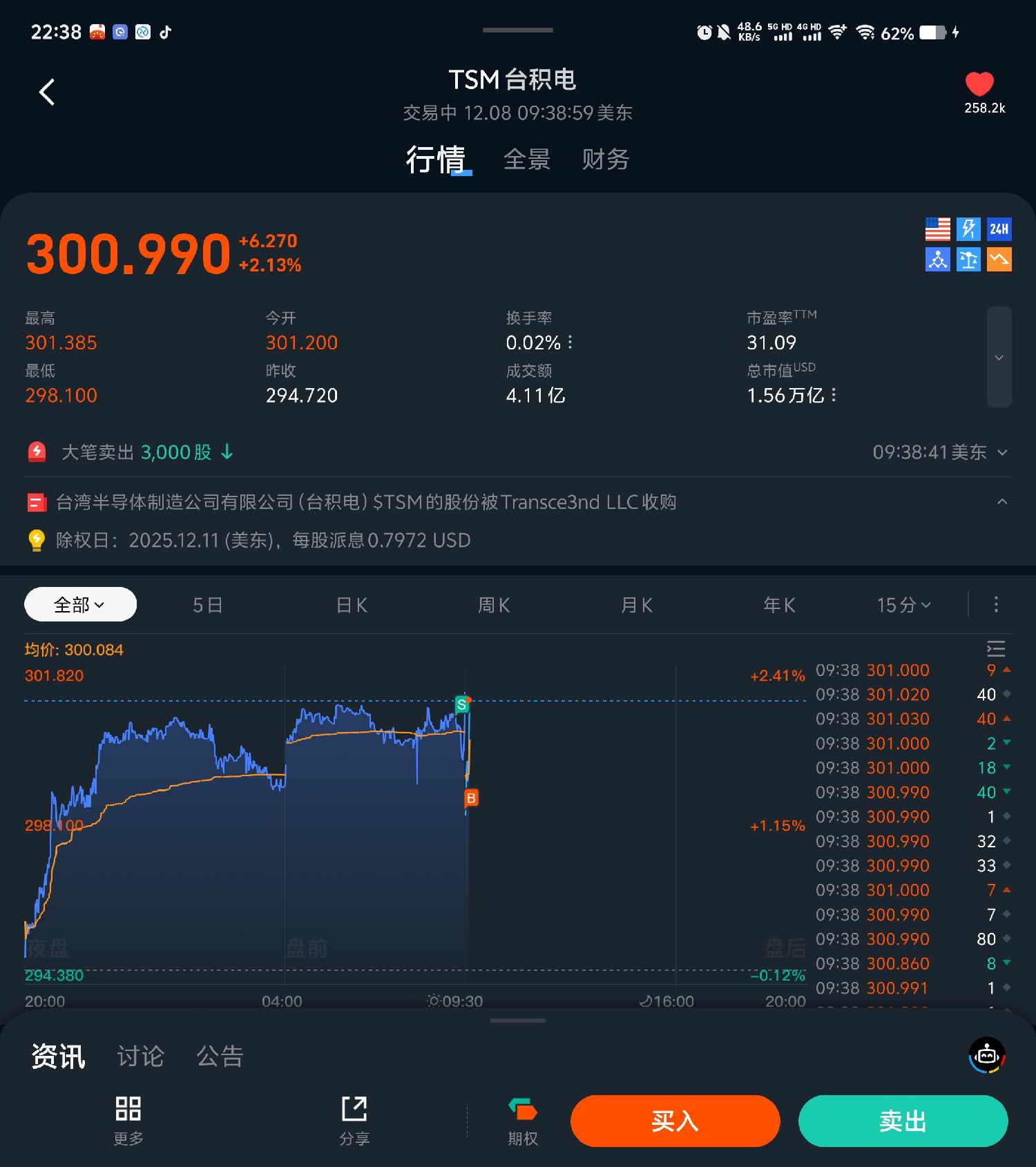Open the 15分 interval dropdown
The width and height of the screenshot is (1036, 1167).
pos(903,606)
